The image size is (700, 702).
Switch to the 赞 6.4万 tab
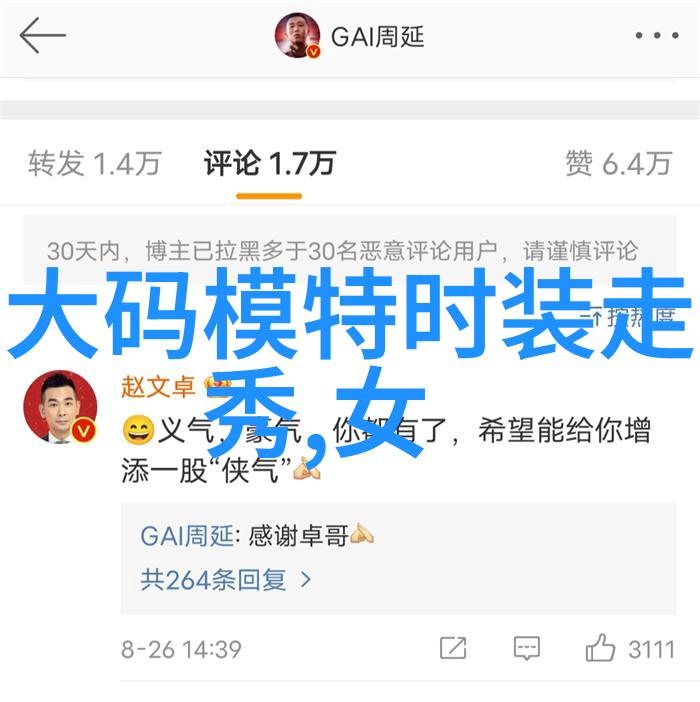(x=617, y=163)
